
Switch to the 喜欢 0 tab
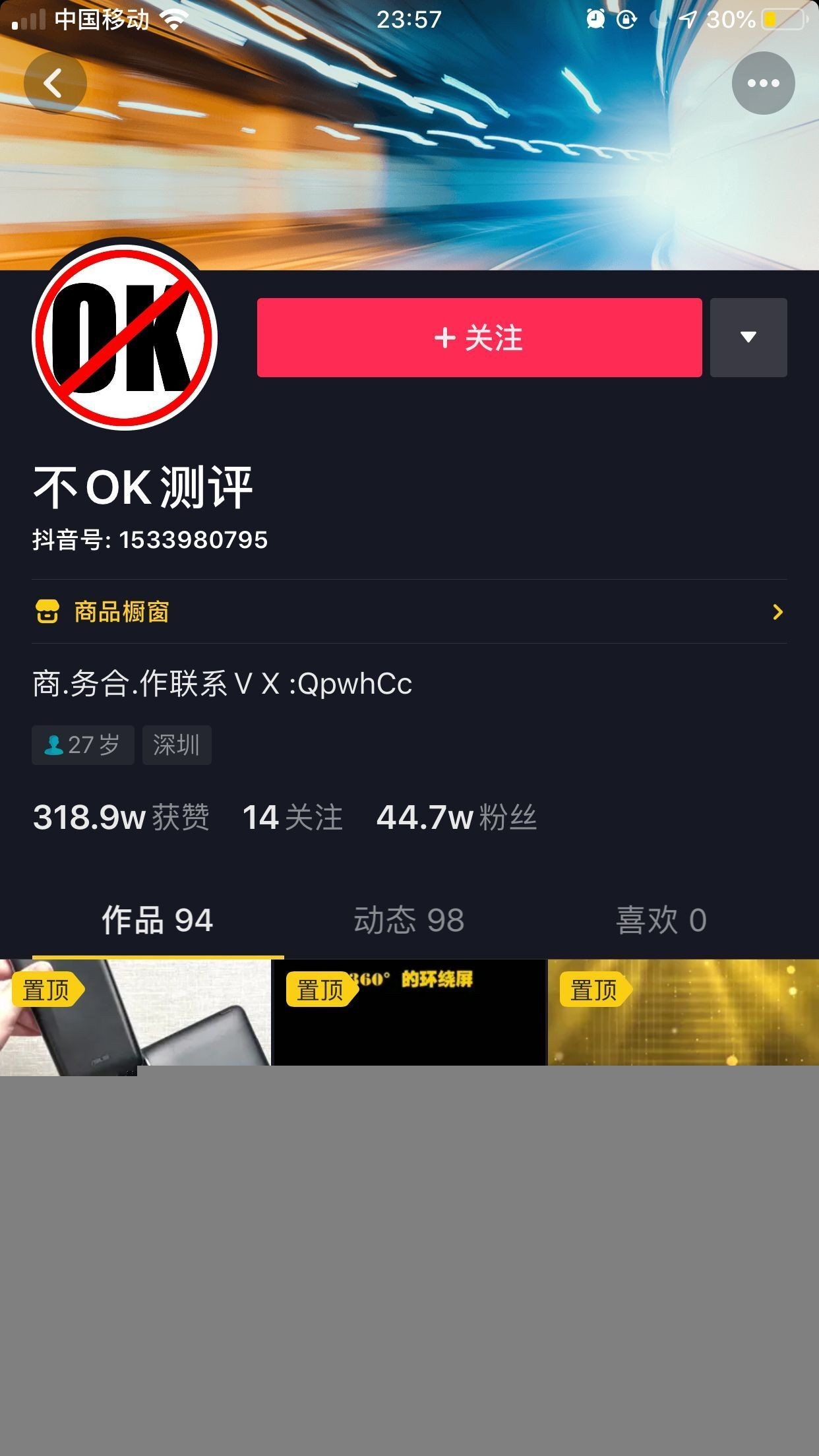(x=661, y=921)
